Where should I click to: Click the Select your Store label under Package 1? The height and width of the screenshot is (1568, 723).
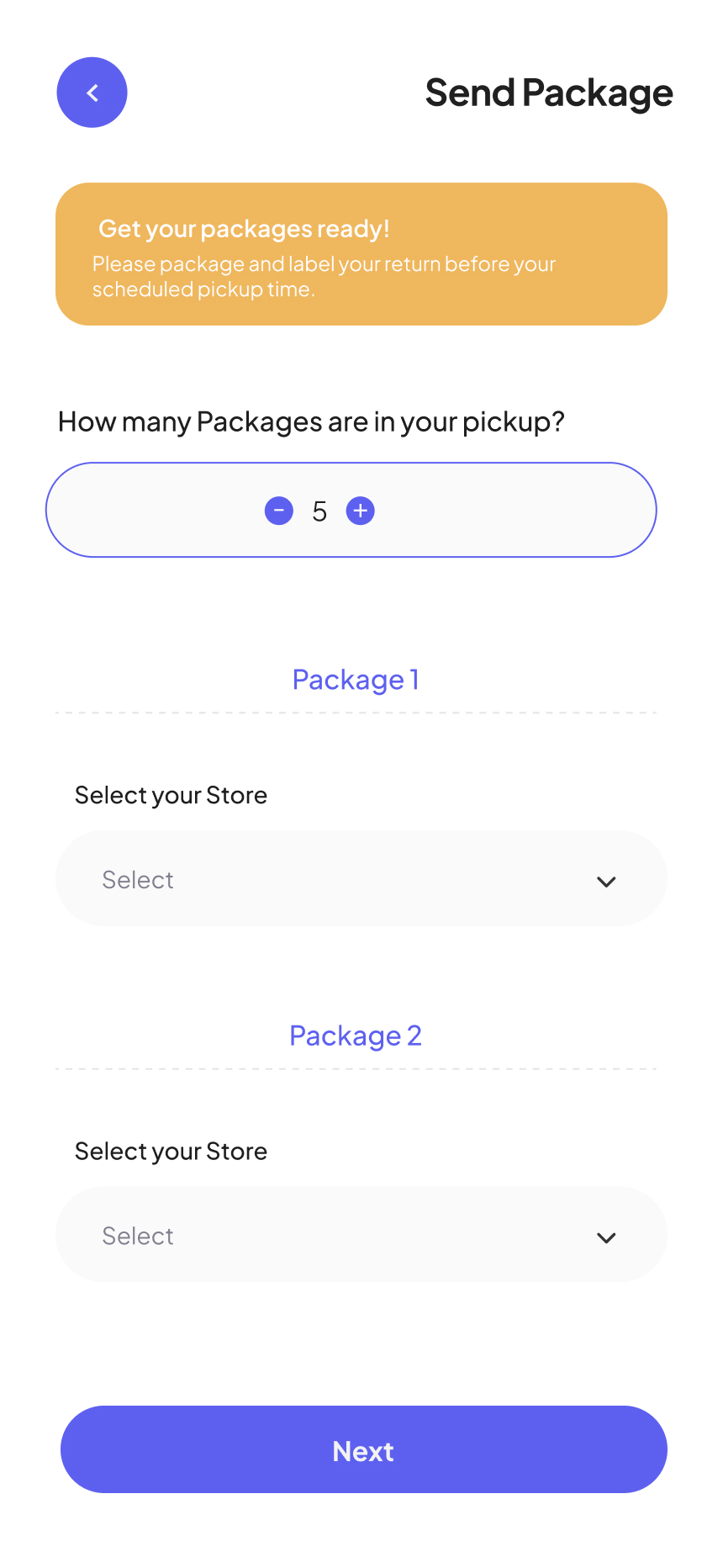click(171, 794)
